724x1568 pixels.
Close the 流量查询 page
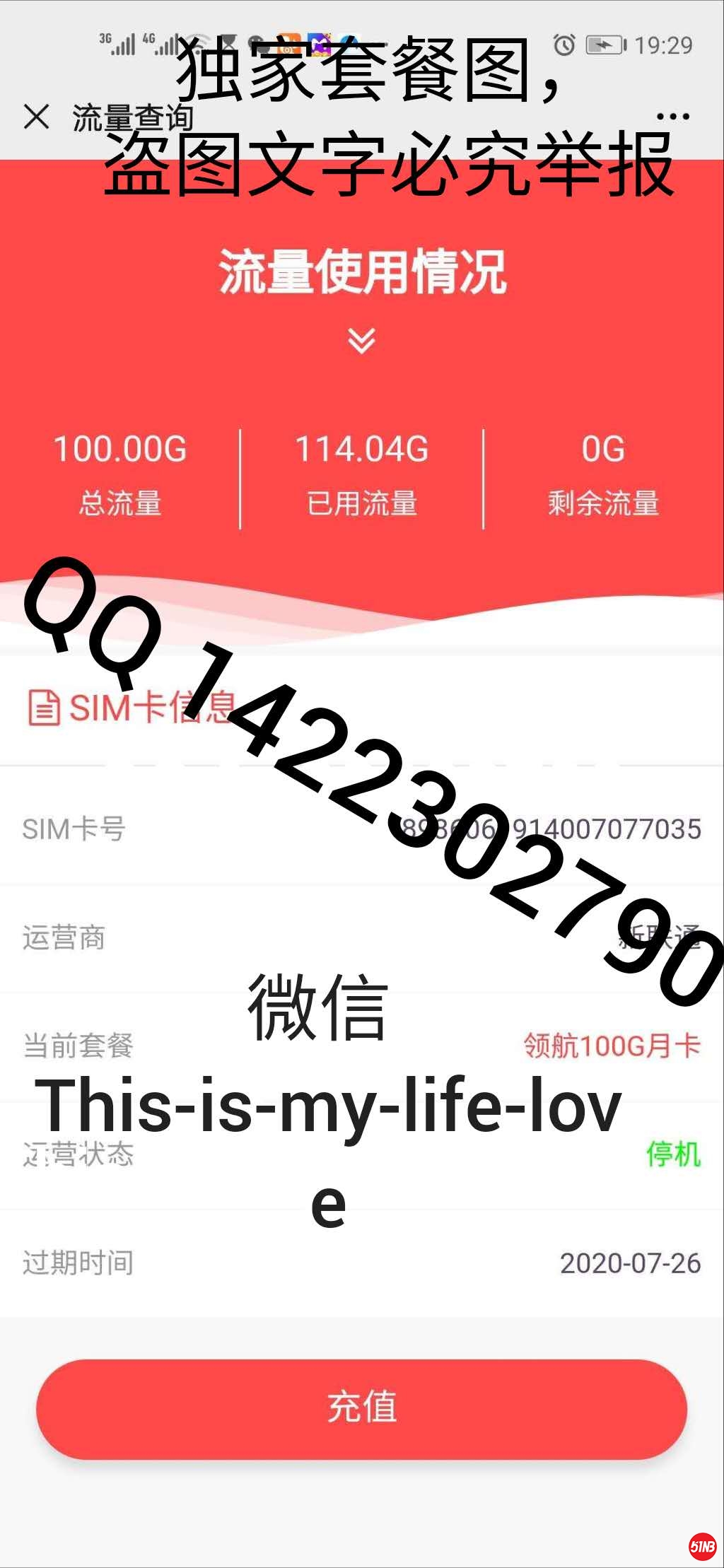point(36,117)
